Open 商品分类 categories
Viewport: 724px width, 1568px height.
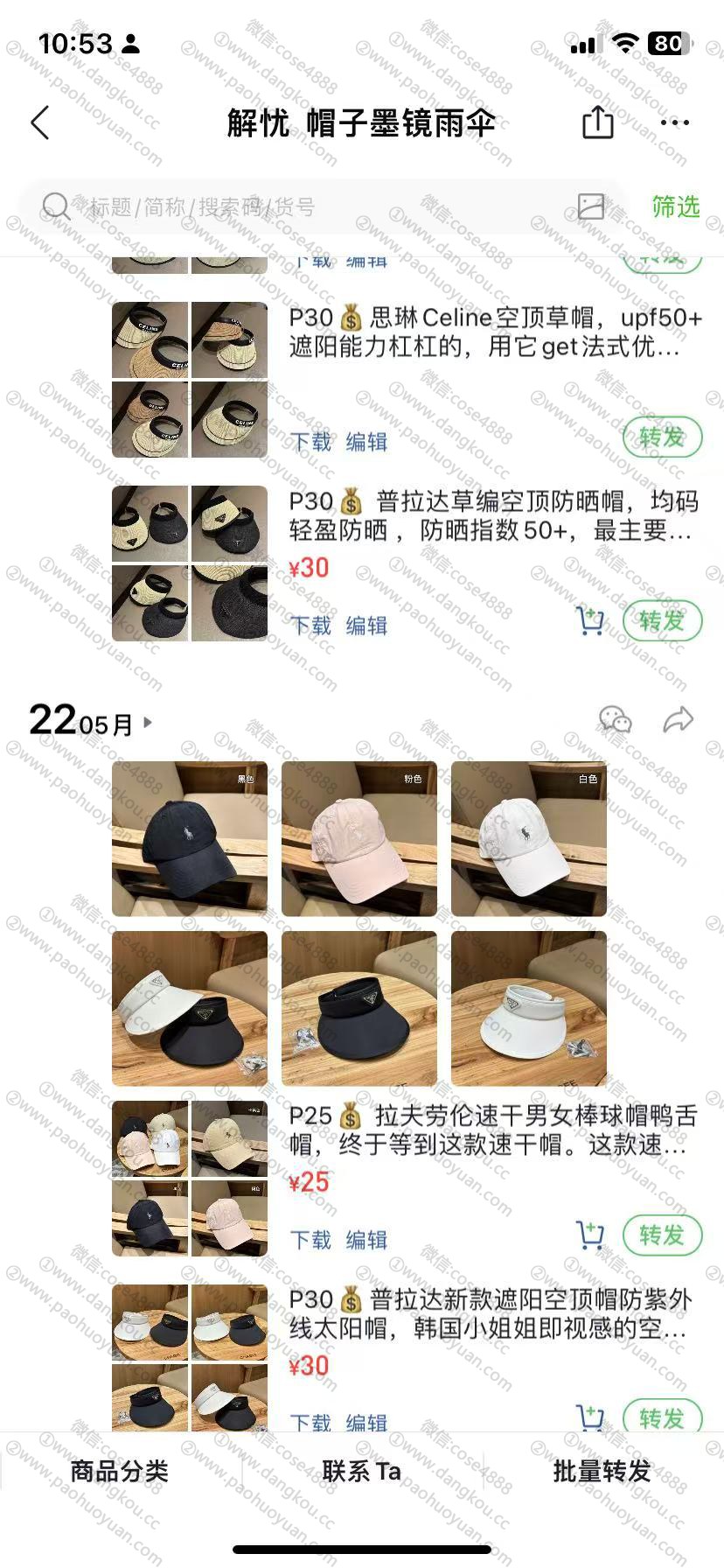120,1471
